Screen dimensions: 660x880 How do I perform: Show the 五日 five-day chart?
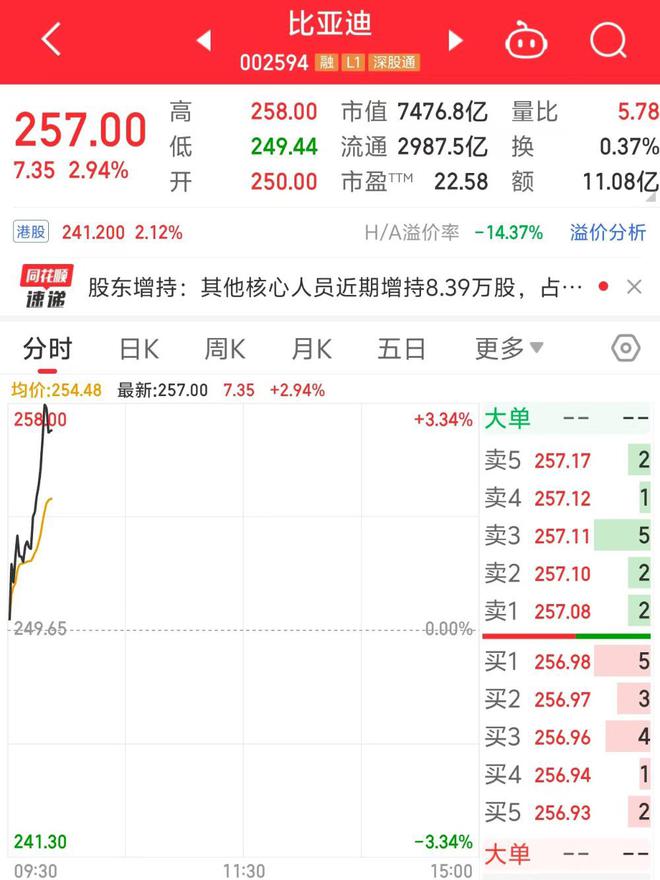pos(402,349)
